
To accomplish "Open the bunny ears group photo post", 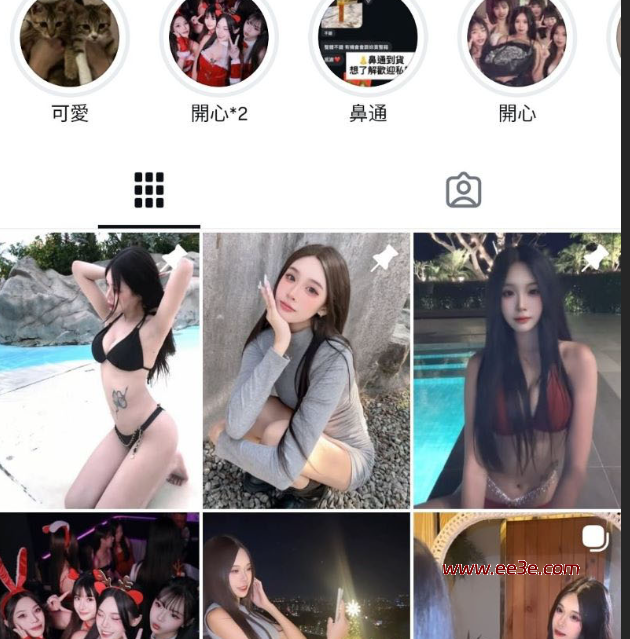I will (x=100, y=577).
